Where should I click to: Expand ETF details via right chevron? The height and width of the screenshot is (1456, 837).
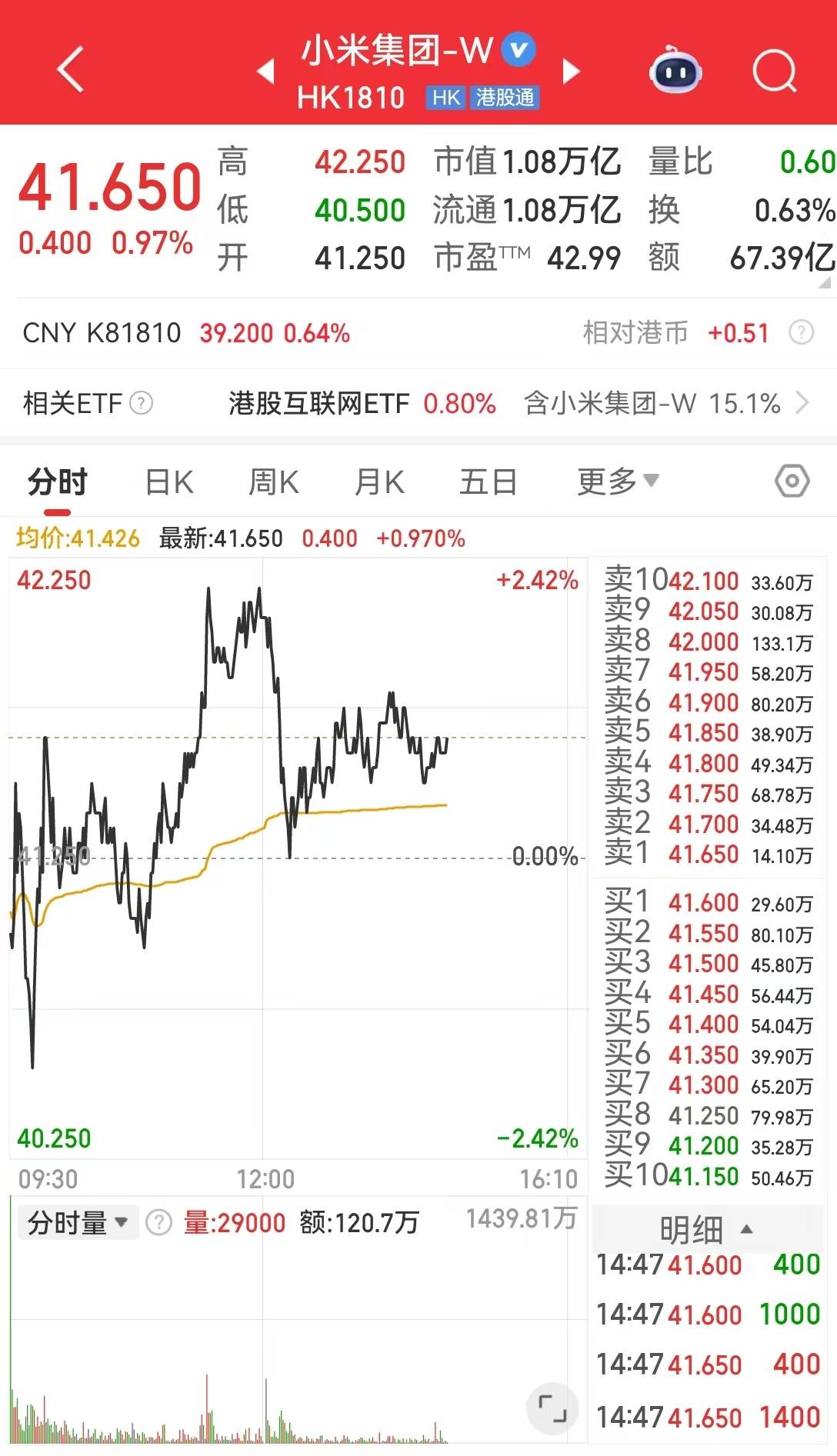802,403
